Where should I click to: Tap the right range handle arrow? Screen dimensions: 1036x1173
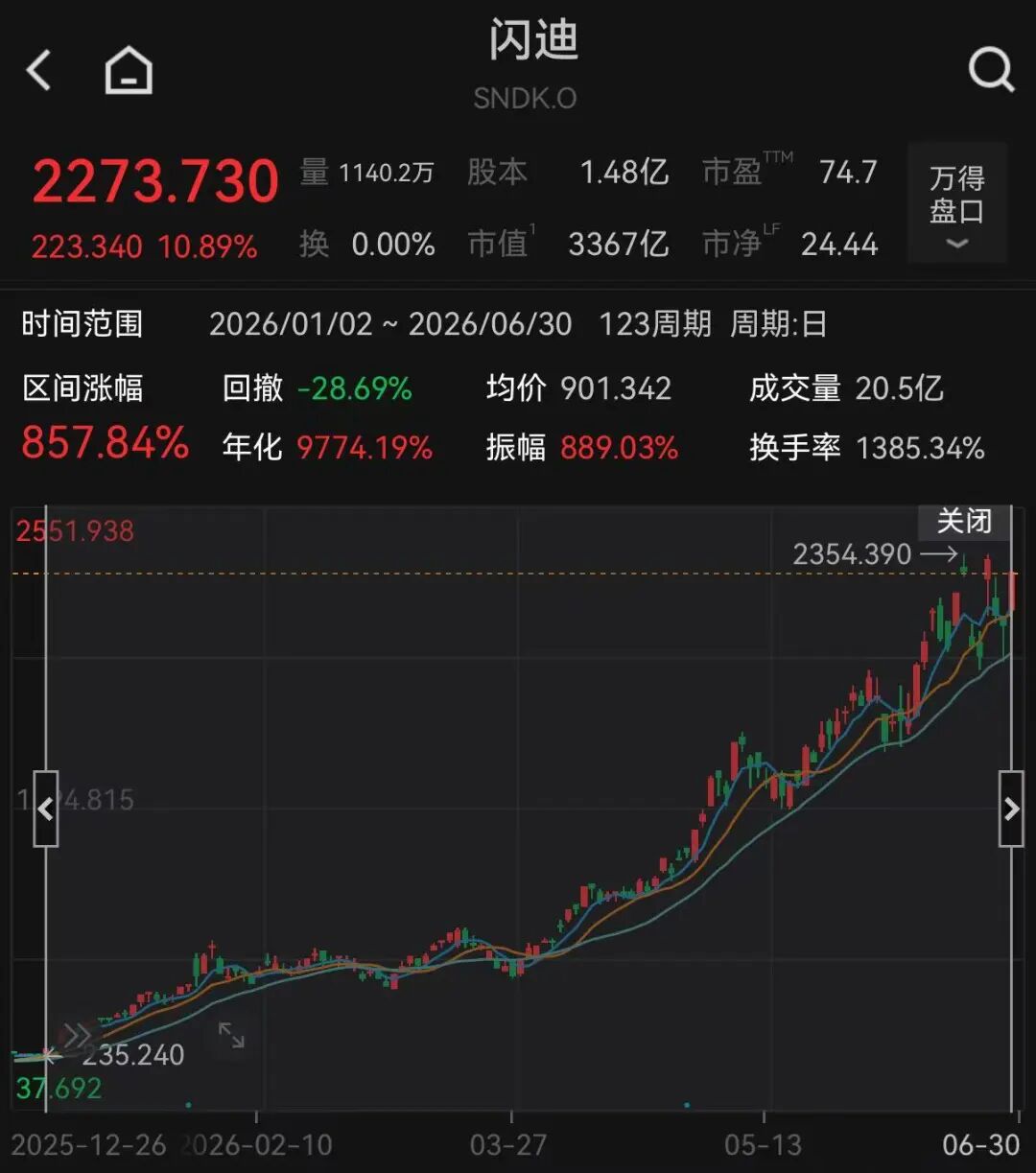[1011, 809]
